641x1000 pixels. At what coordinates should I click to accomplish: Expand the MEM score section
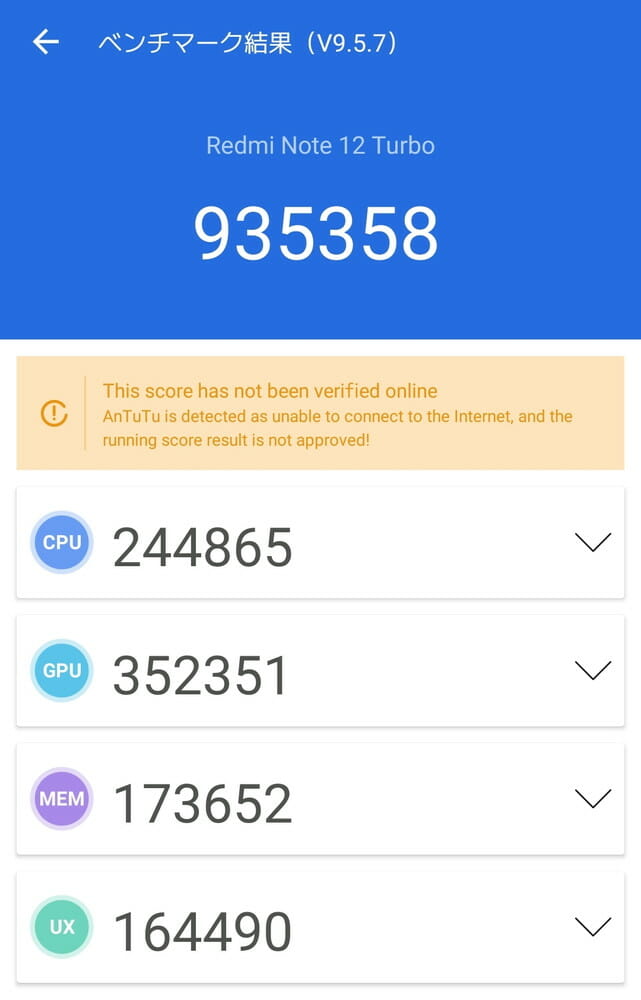point(593,798)
